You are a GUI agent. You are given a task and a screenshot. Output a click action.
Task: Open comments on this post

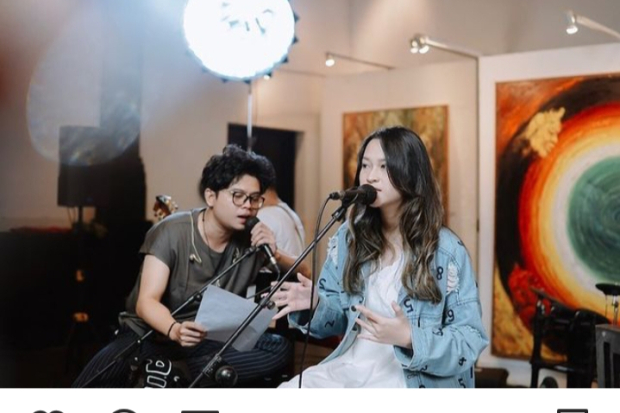[123, 410]
